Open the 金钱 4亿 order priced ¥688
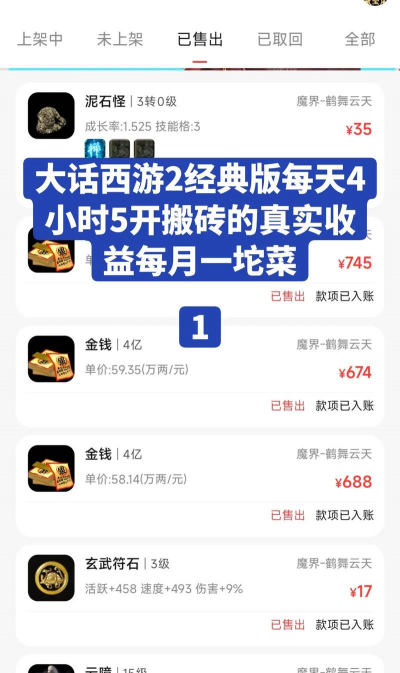400x673 pixels. point(200,485)
